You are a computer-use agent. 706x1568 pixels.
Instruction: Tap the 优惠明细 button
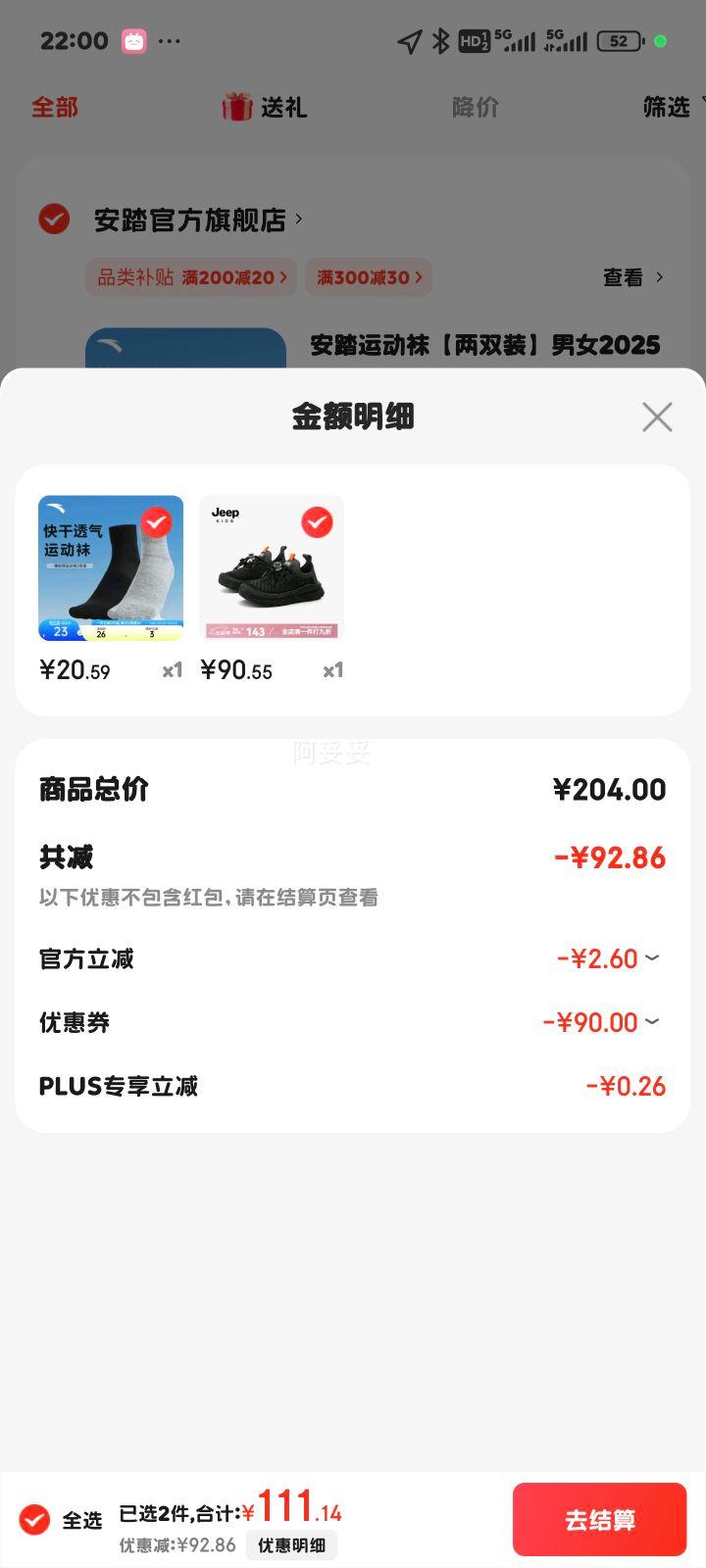tap(291, 1545)
